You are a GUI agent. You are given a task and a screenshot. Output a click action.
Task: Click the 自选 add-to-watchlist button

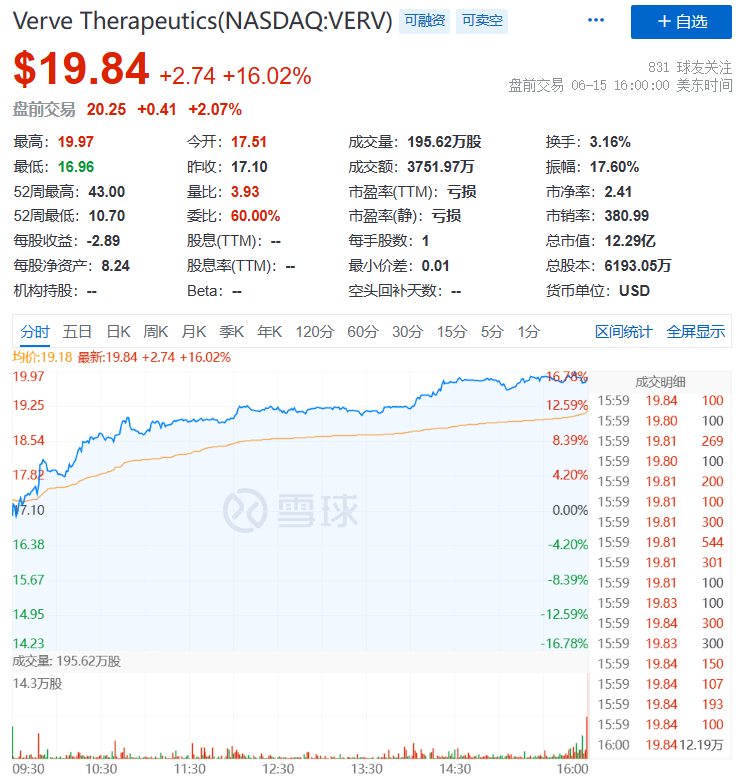pyautogui.click(x=684, y=22)
